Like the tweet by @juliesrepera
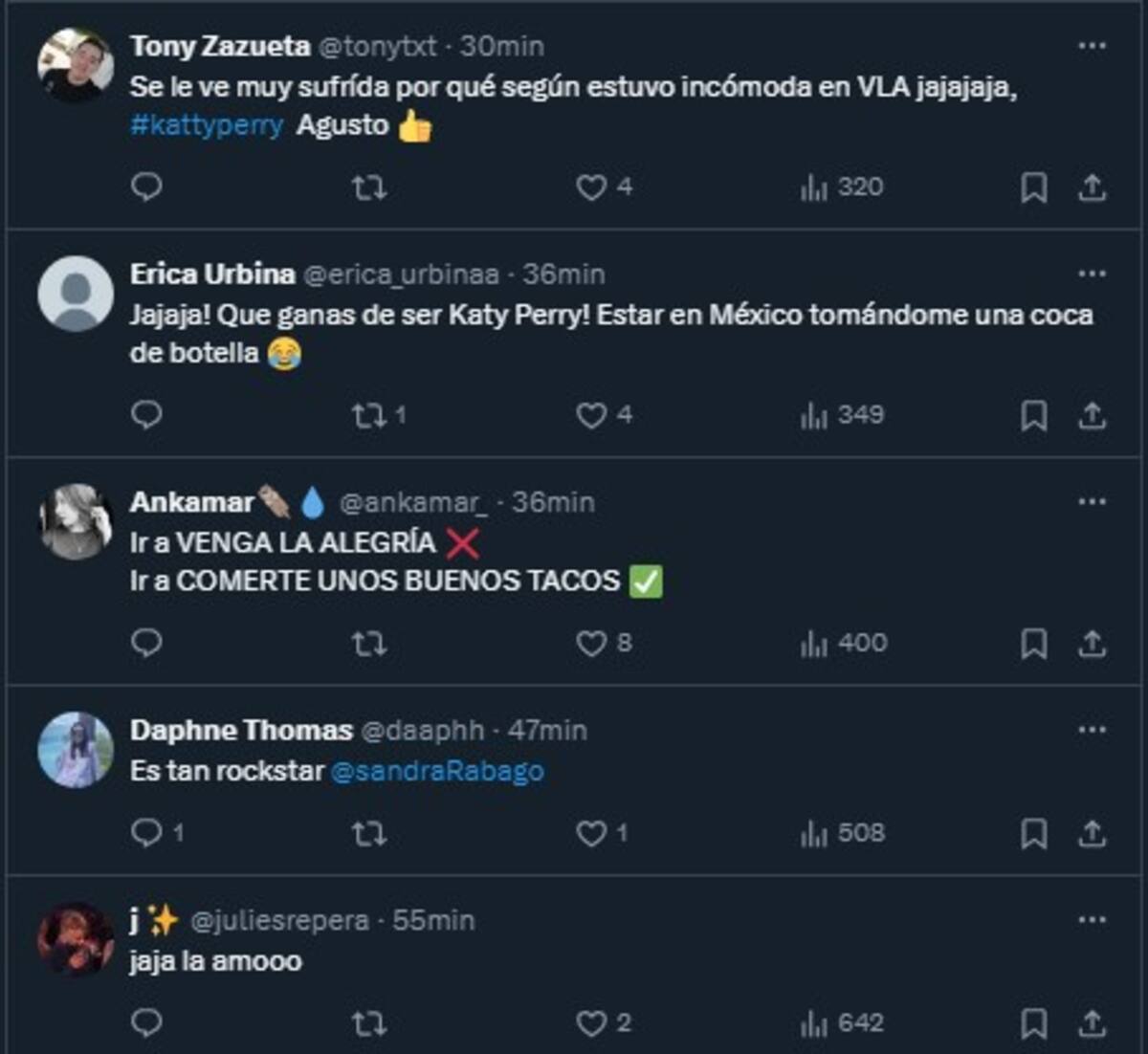 (591, 1023)
